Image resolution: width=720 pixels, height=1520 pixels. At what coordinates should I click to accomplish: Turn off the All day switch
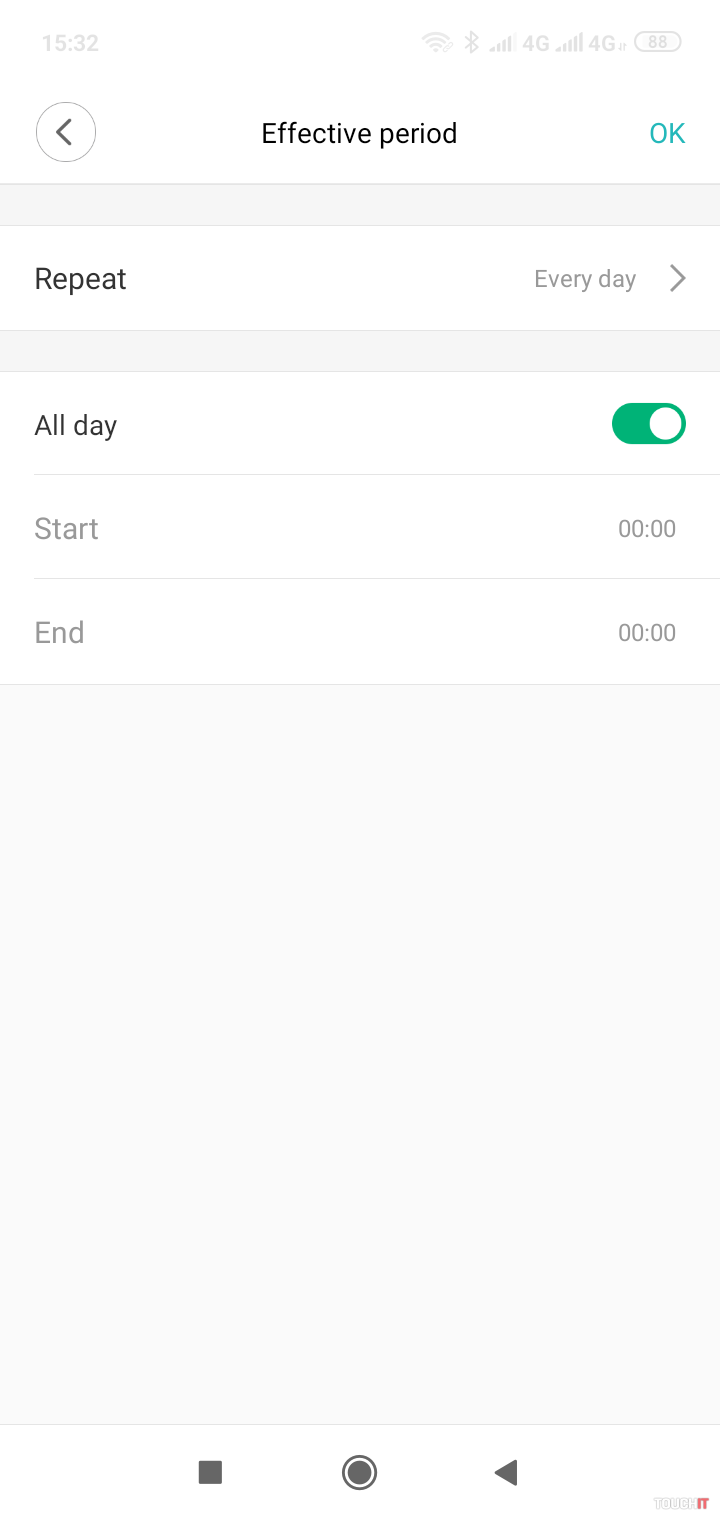(x=648, y=424)
